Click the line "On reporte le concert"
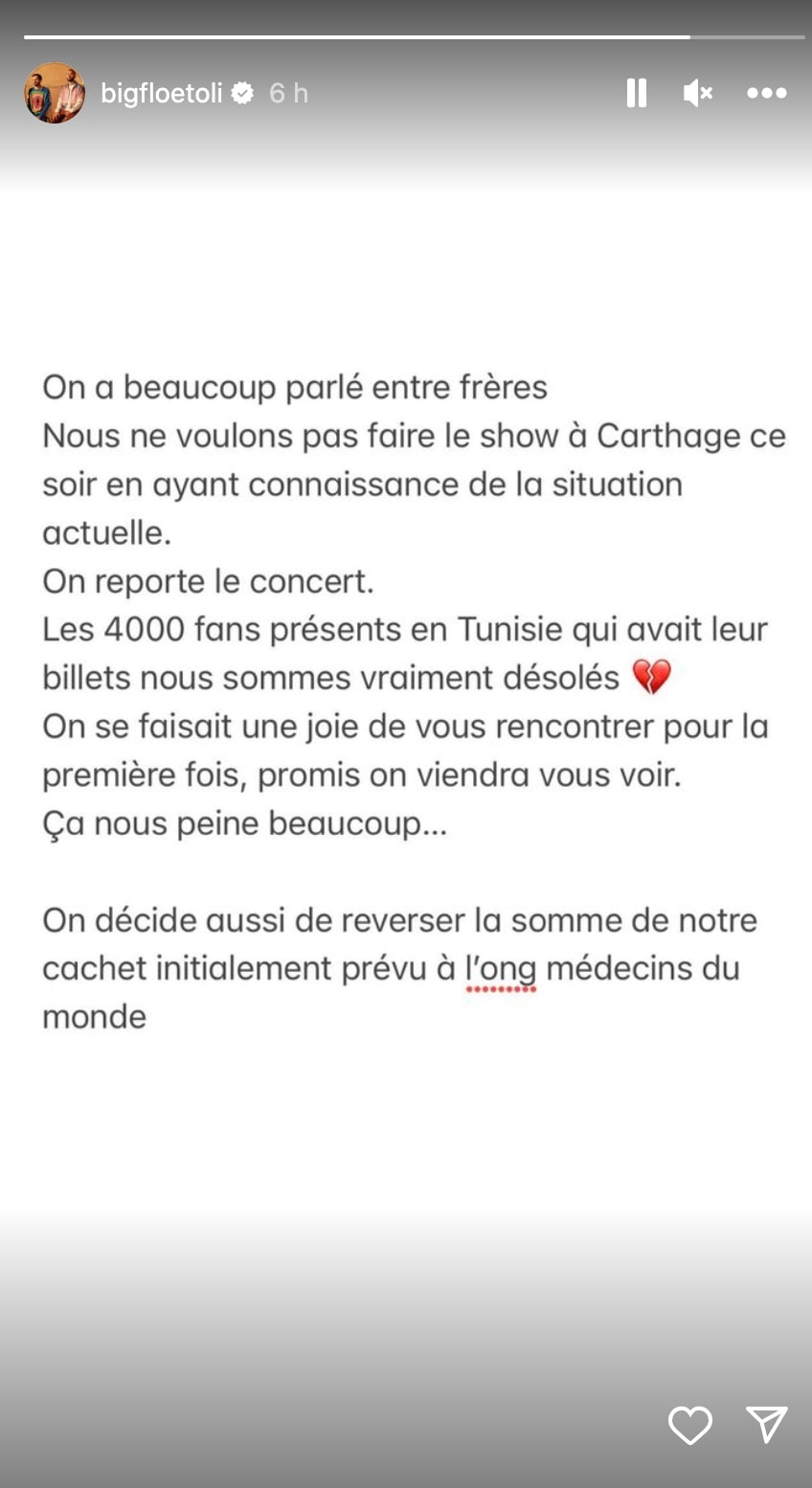812x1488 pixels. click(206, 581)
